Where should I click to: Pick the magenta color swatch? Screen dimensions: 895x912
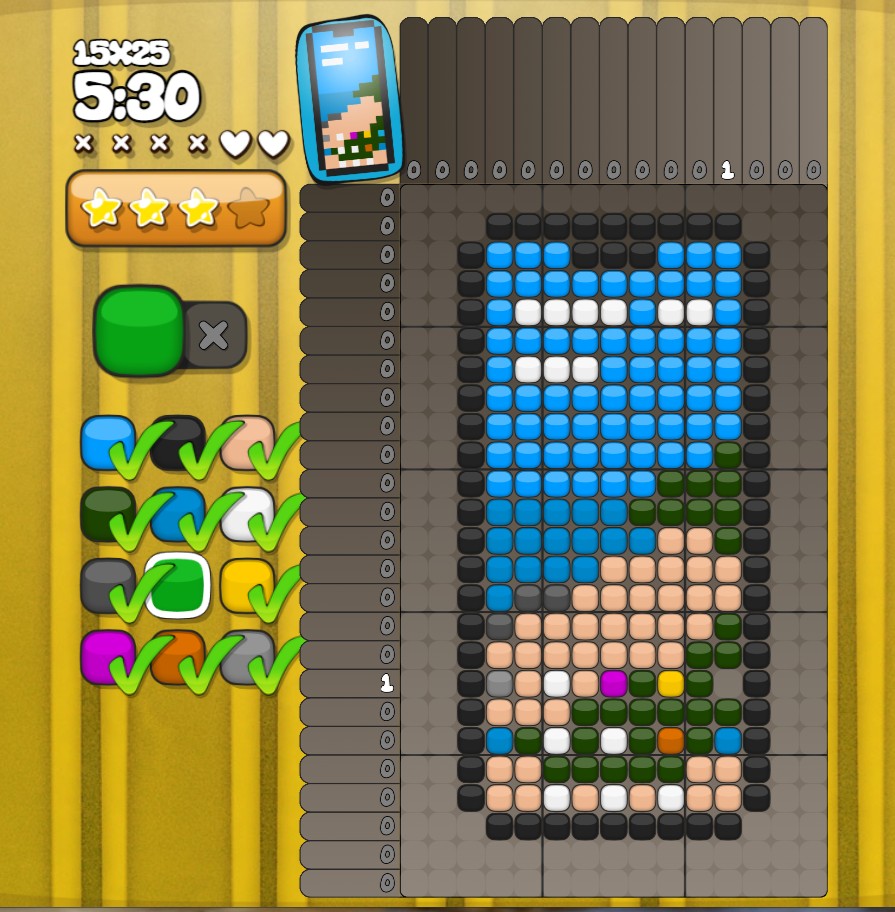tap(106, 657)
